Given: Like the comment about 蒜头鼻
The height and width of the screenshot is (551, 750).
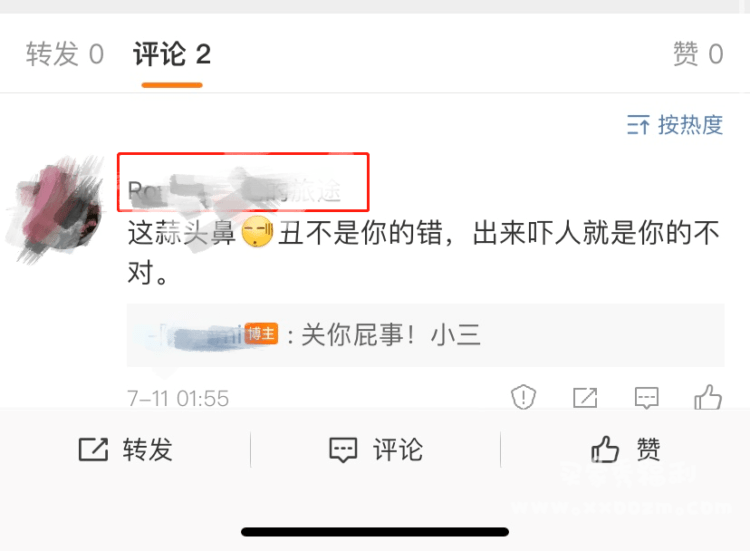Looking at the screenshot, I should pos(708,397).
